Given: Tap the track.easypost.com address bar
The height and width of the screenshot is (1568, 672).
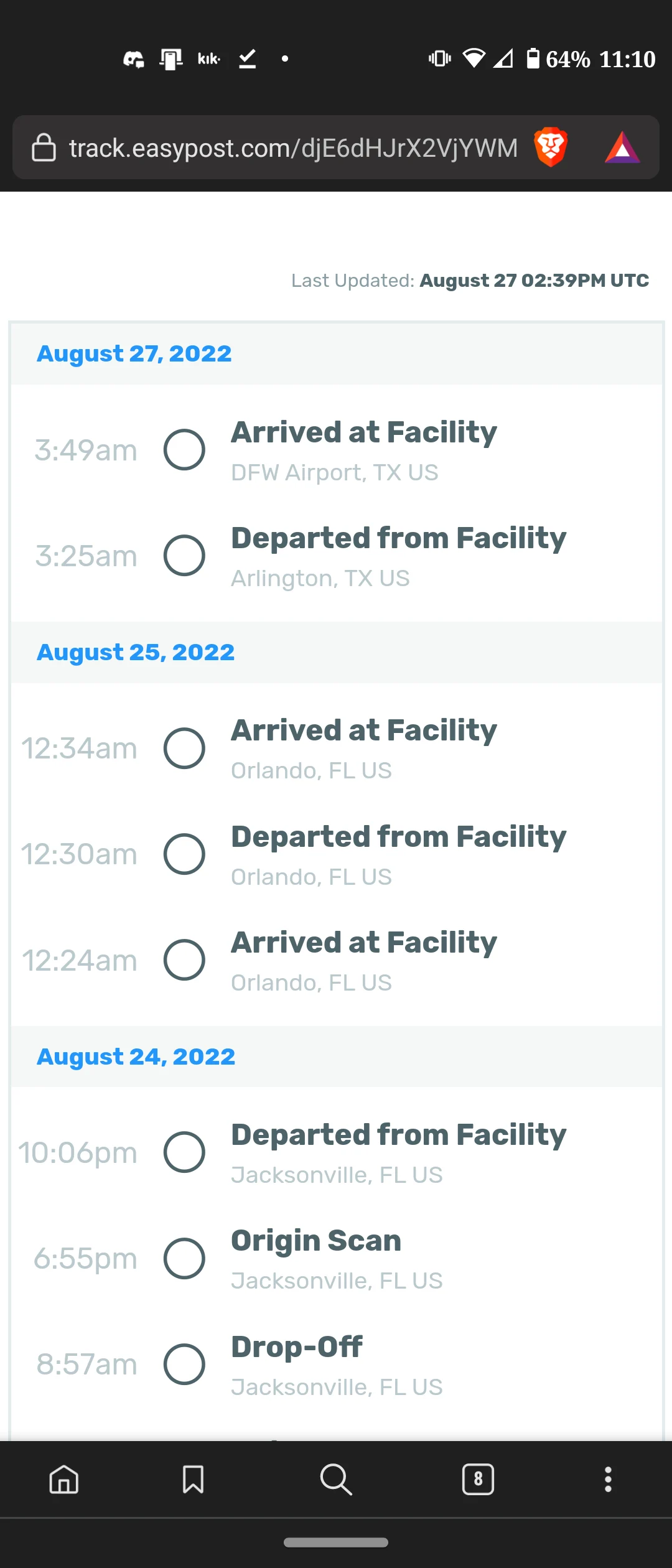Looking at the screenshot, I should 292,147.
